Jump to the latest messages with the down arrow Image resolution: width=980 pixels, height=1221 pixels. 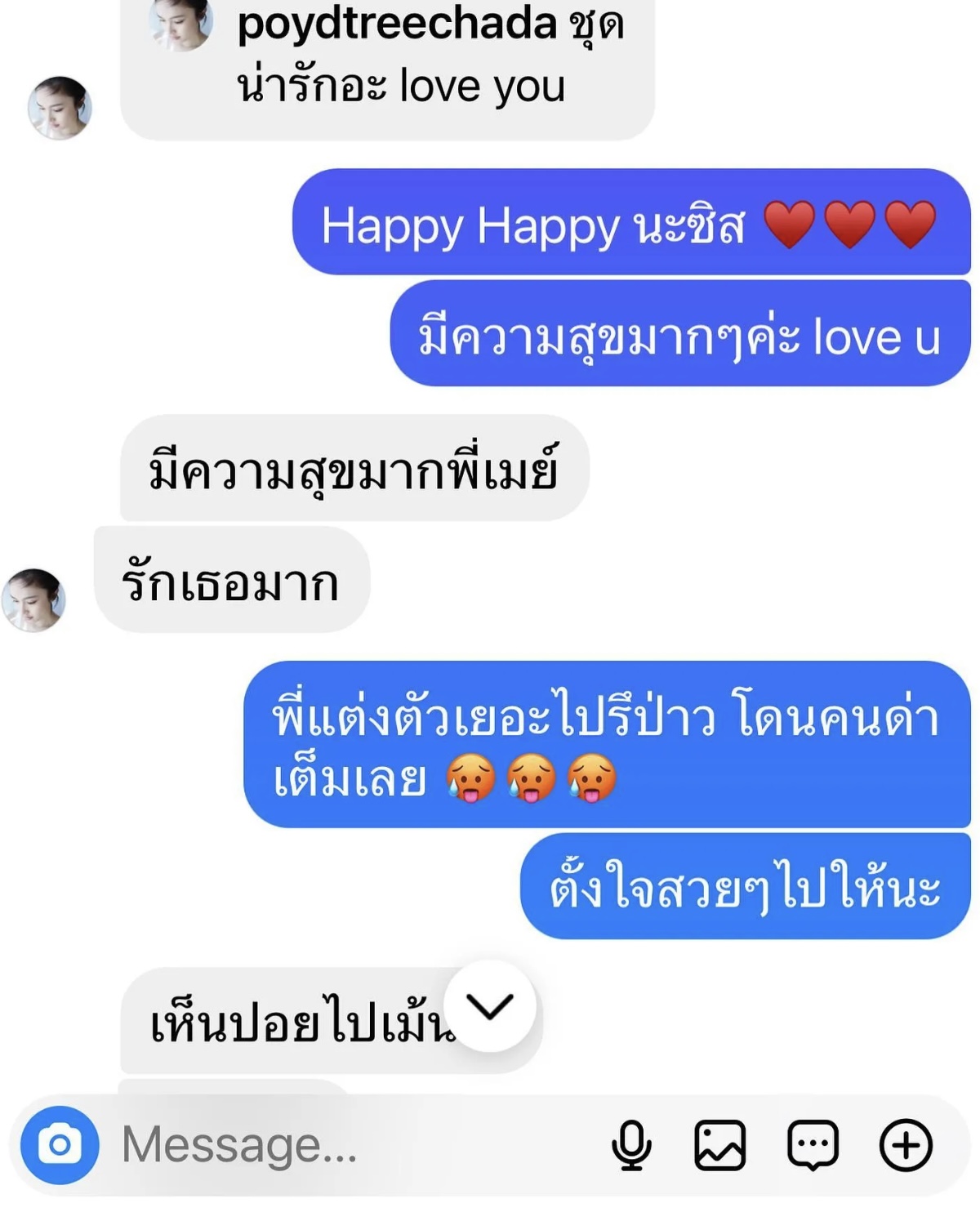point(490,1006)
